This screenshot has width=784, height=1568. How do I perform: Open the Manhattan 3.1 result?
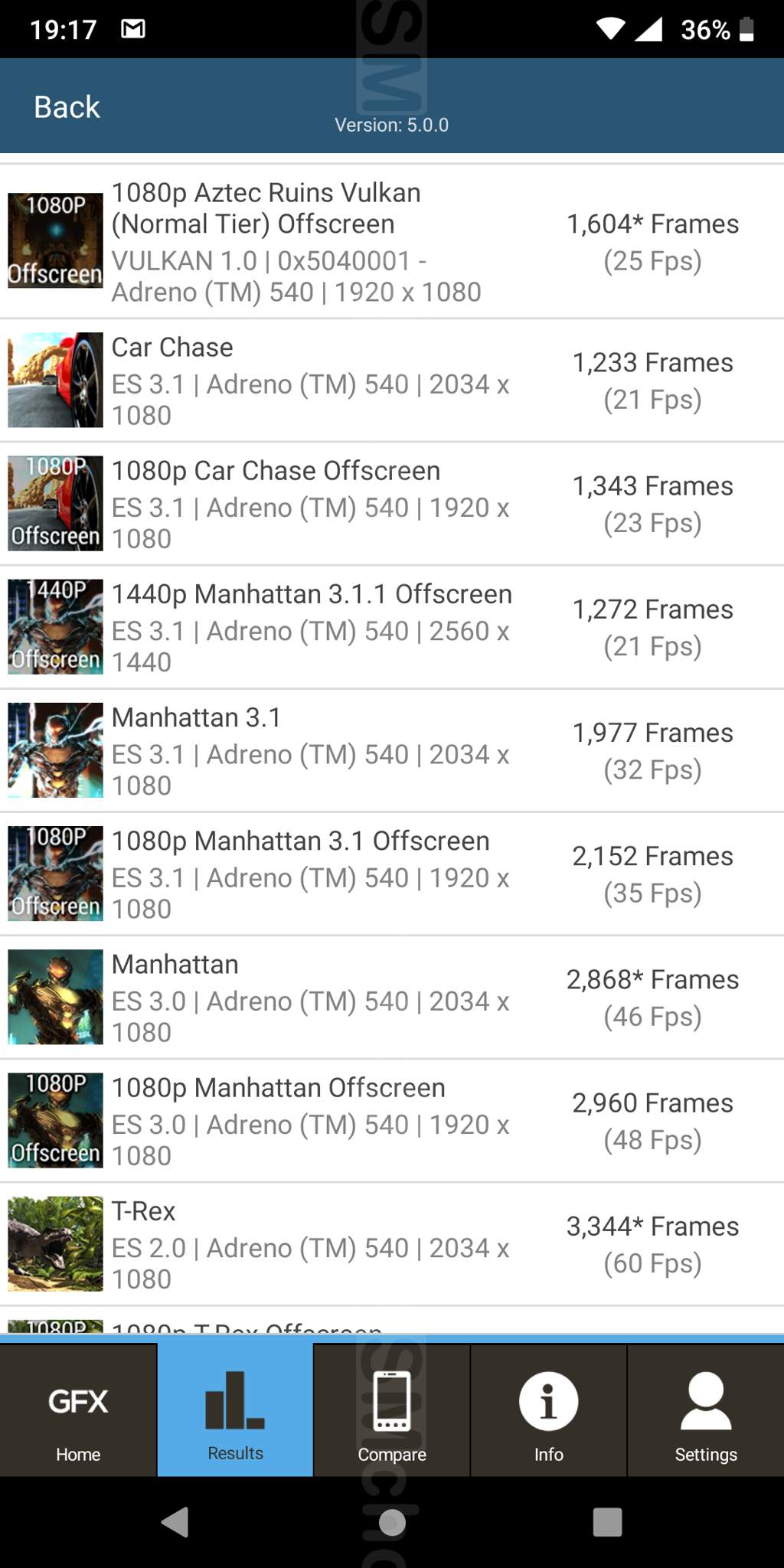pos(392,750)
